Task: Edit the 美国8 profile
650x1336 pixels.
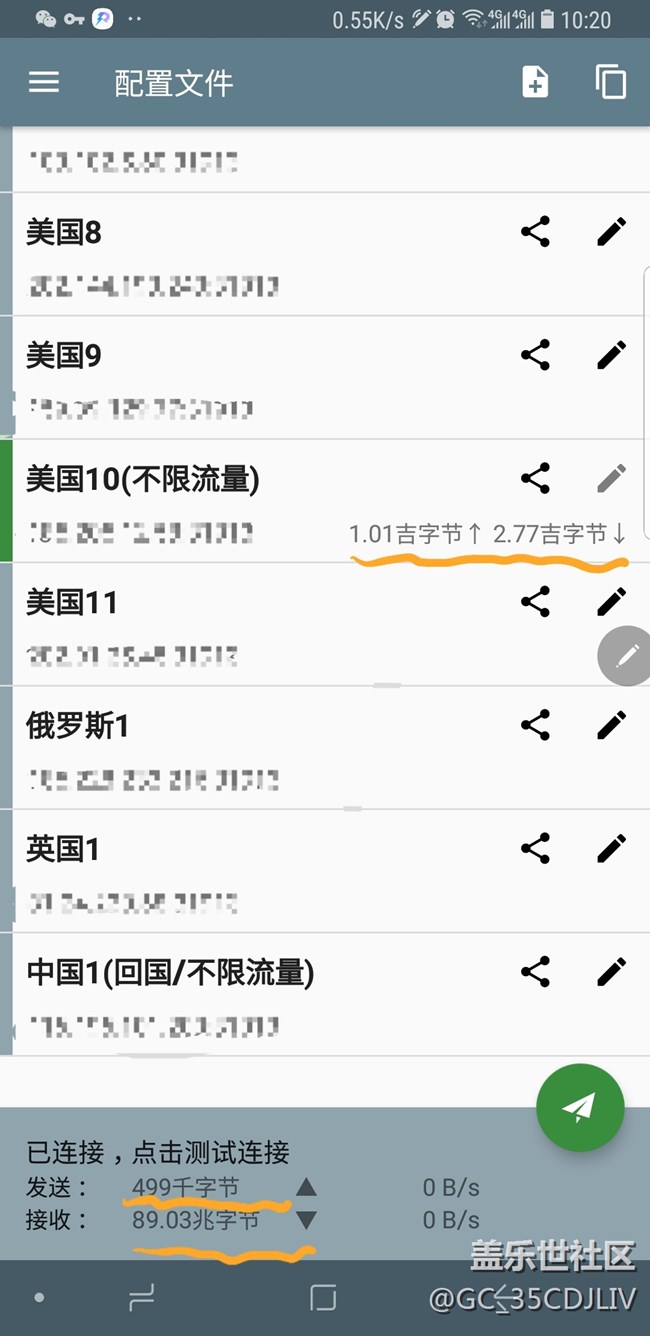Action: click(611, 232)
